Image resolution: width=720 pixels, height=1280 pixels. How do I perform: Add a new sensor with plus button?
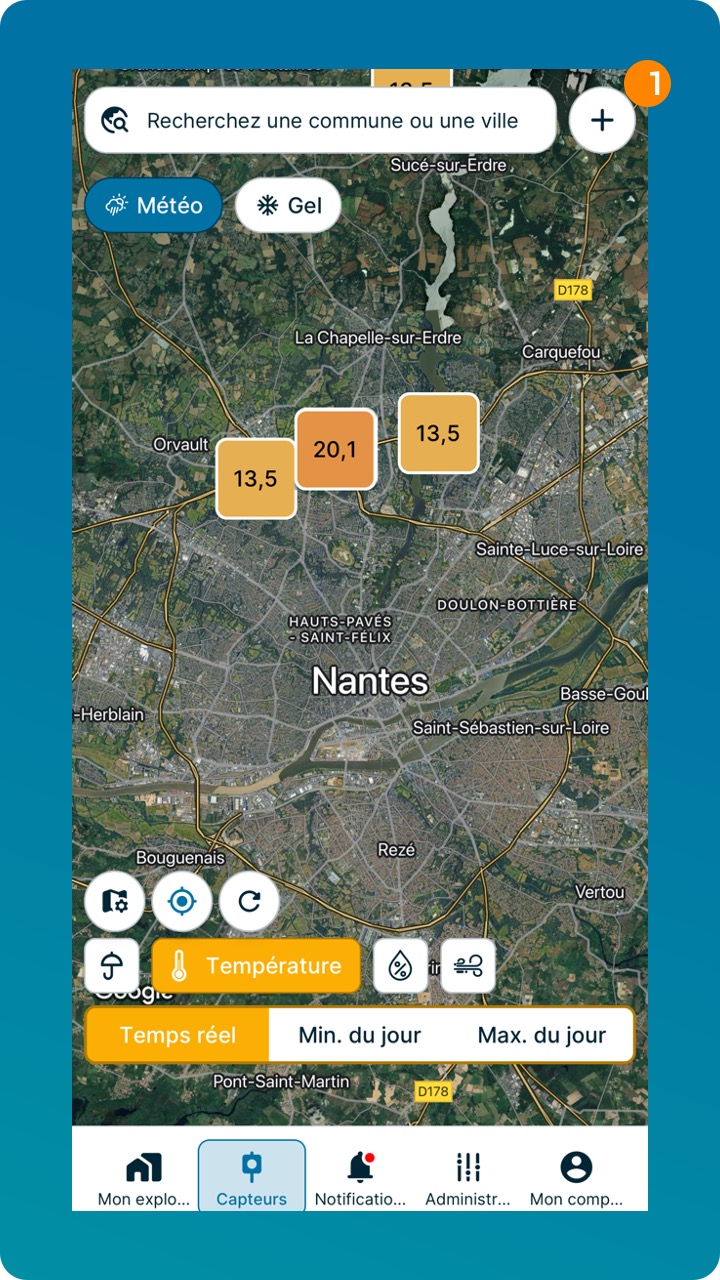[602, 120]
